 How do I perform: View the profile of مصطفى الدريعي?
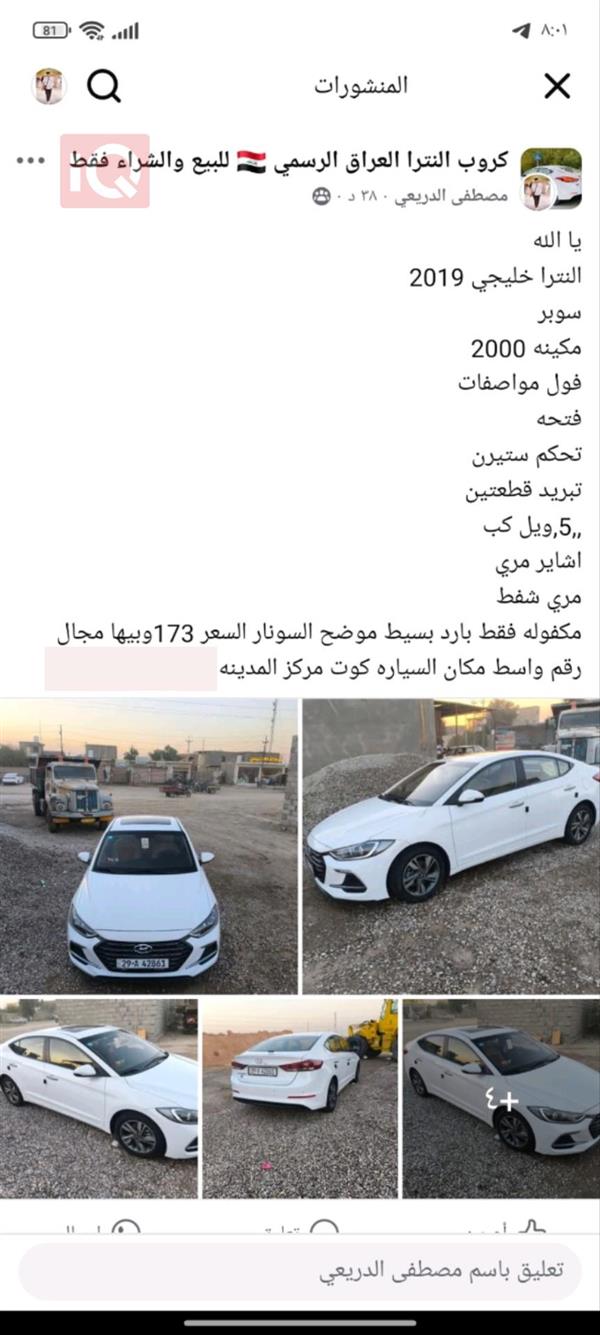click(x=451, y=196)
